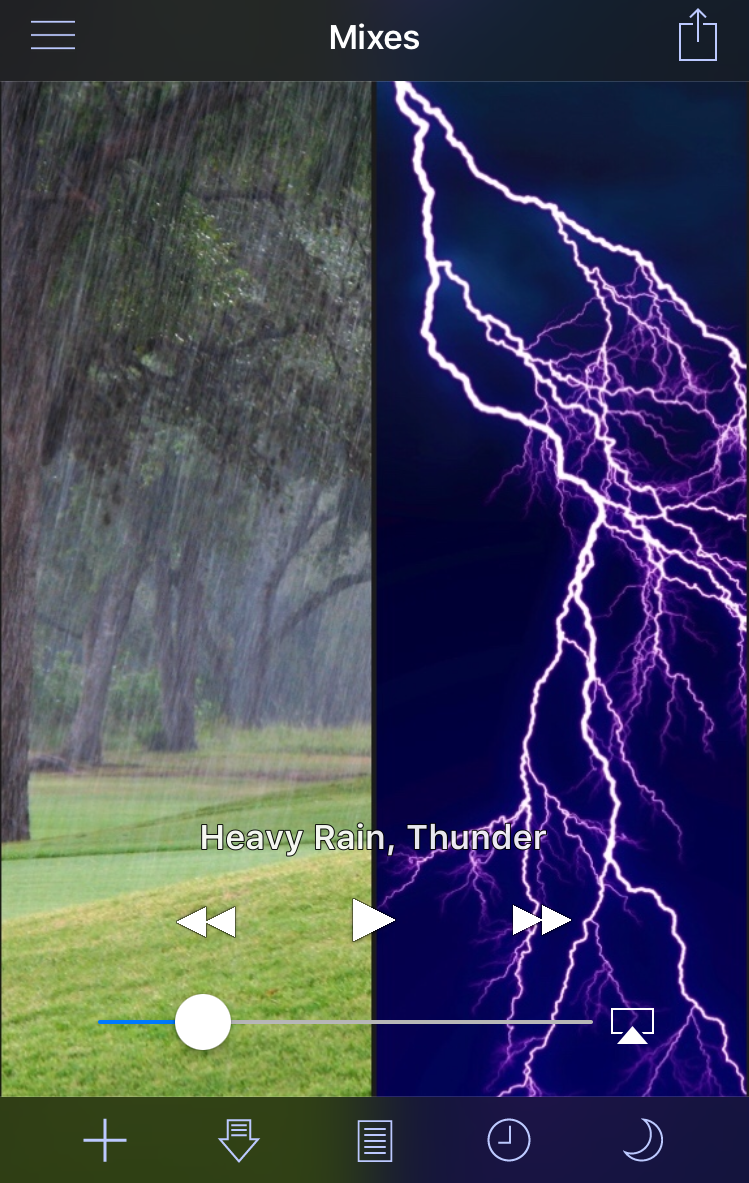The height and width of the screenshot is (1183, 749).
Task: Open the playlist list icon
Action: click(x=375, y=1141)
